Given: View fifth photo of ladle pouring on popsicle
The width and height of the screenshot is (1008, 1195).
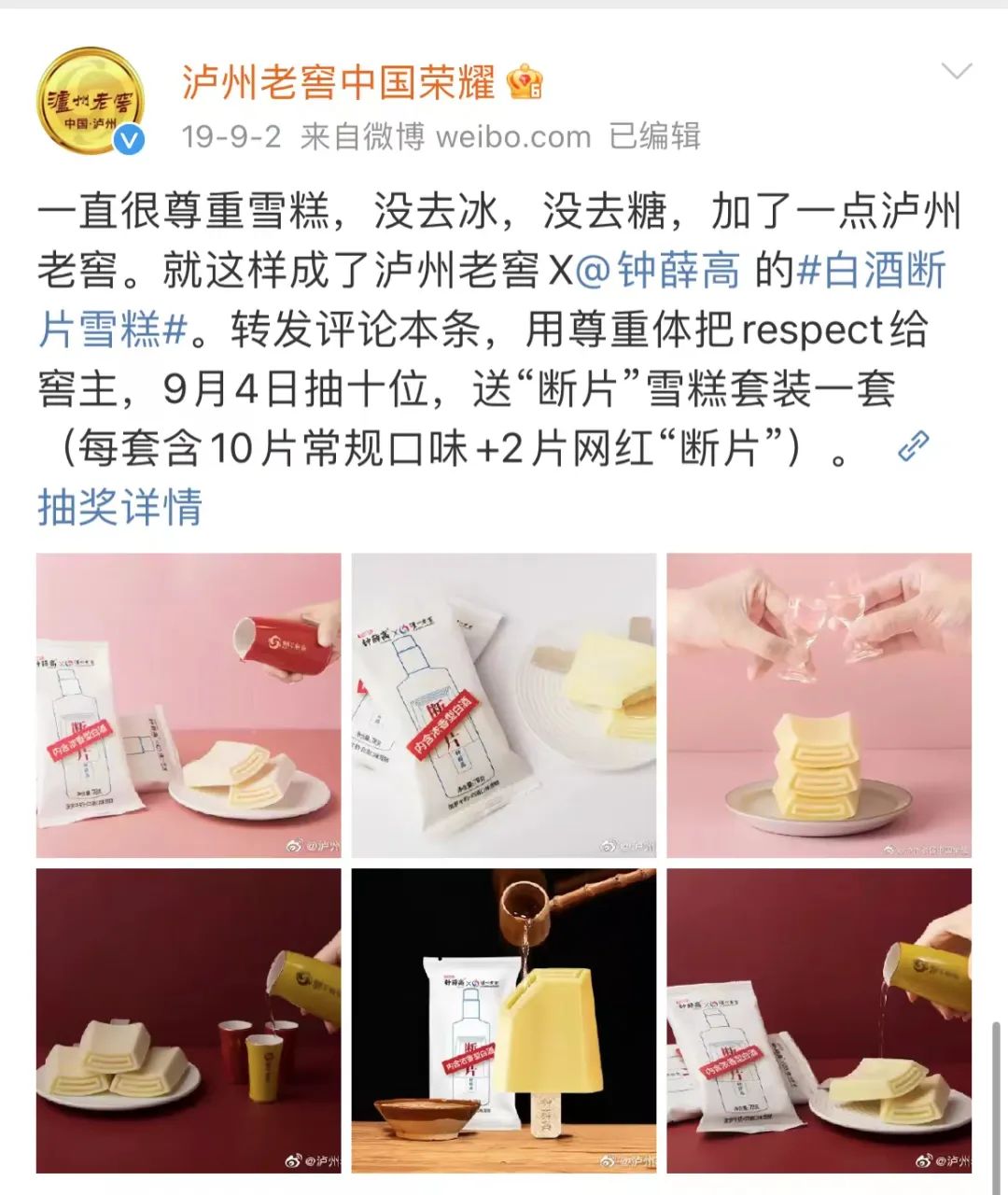Looking at the screenshot, I should click(x=504, y=1020).
